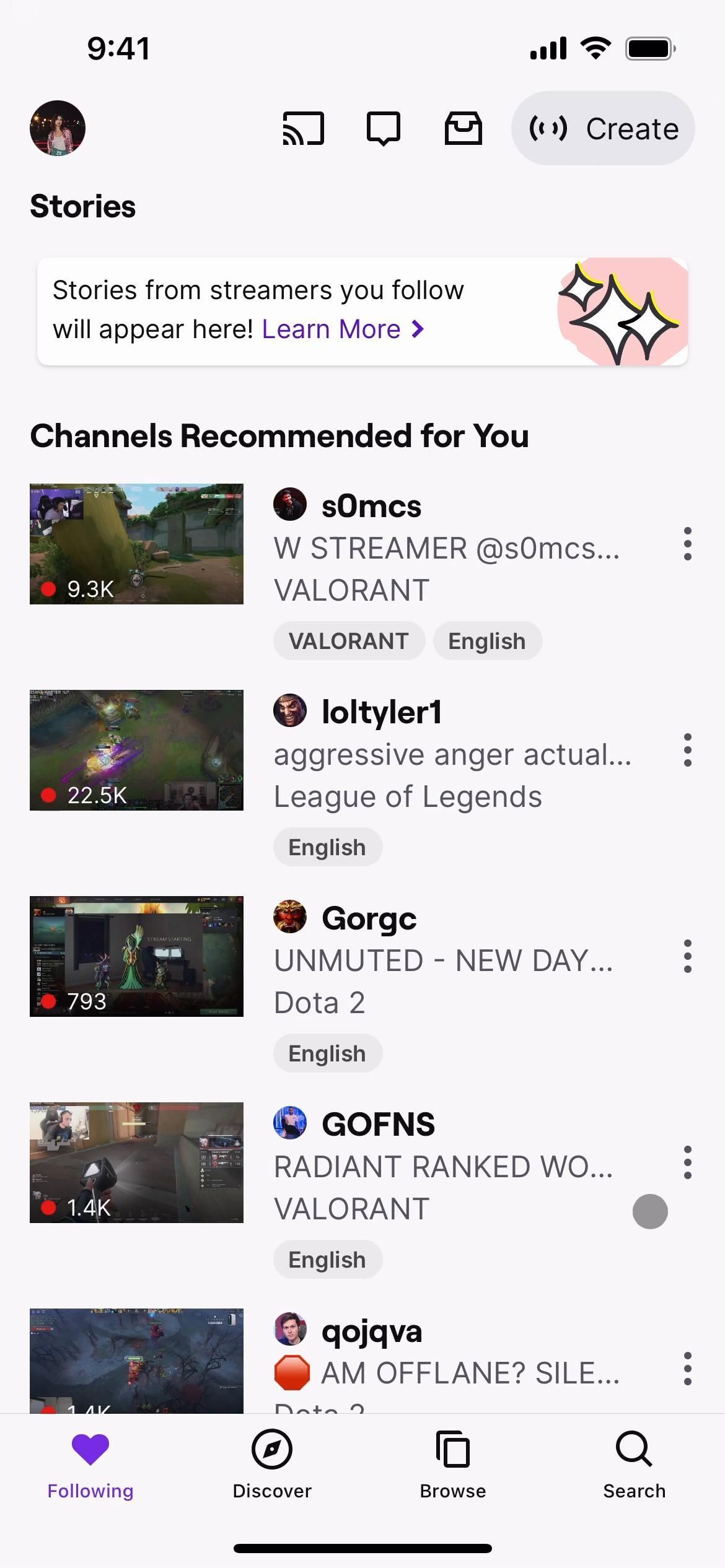Show more options for Gorgc

(x=687, y=956)
